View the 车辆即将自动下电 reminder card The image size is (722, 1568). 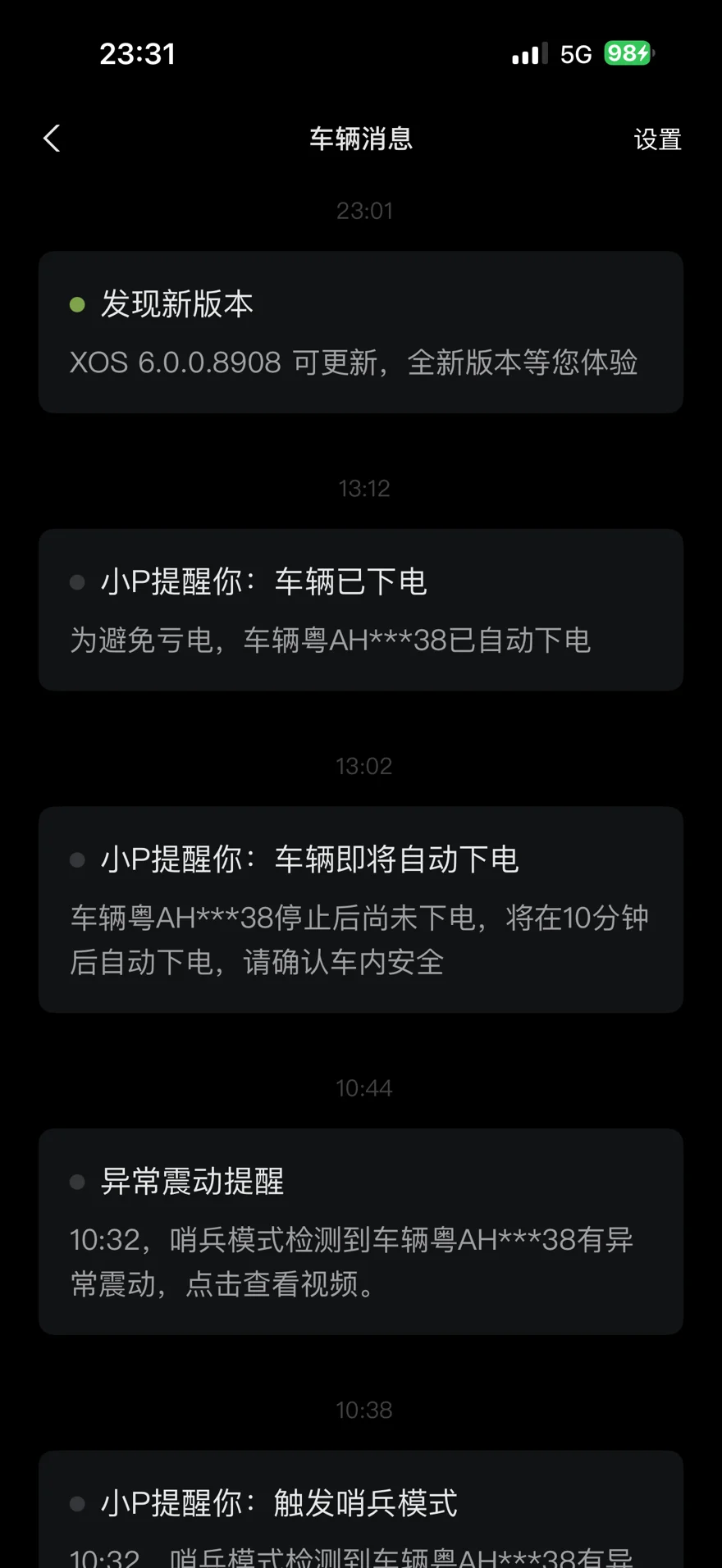pyautogui.click(x=361, y=909)
